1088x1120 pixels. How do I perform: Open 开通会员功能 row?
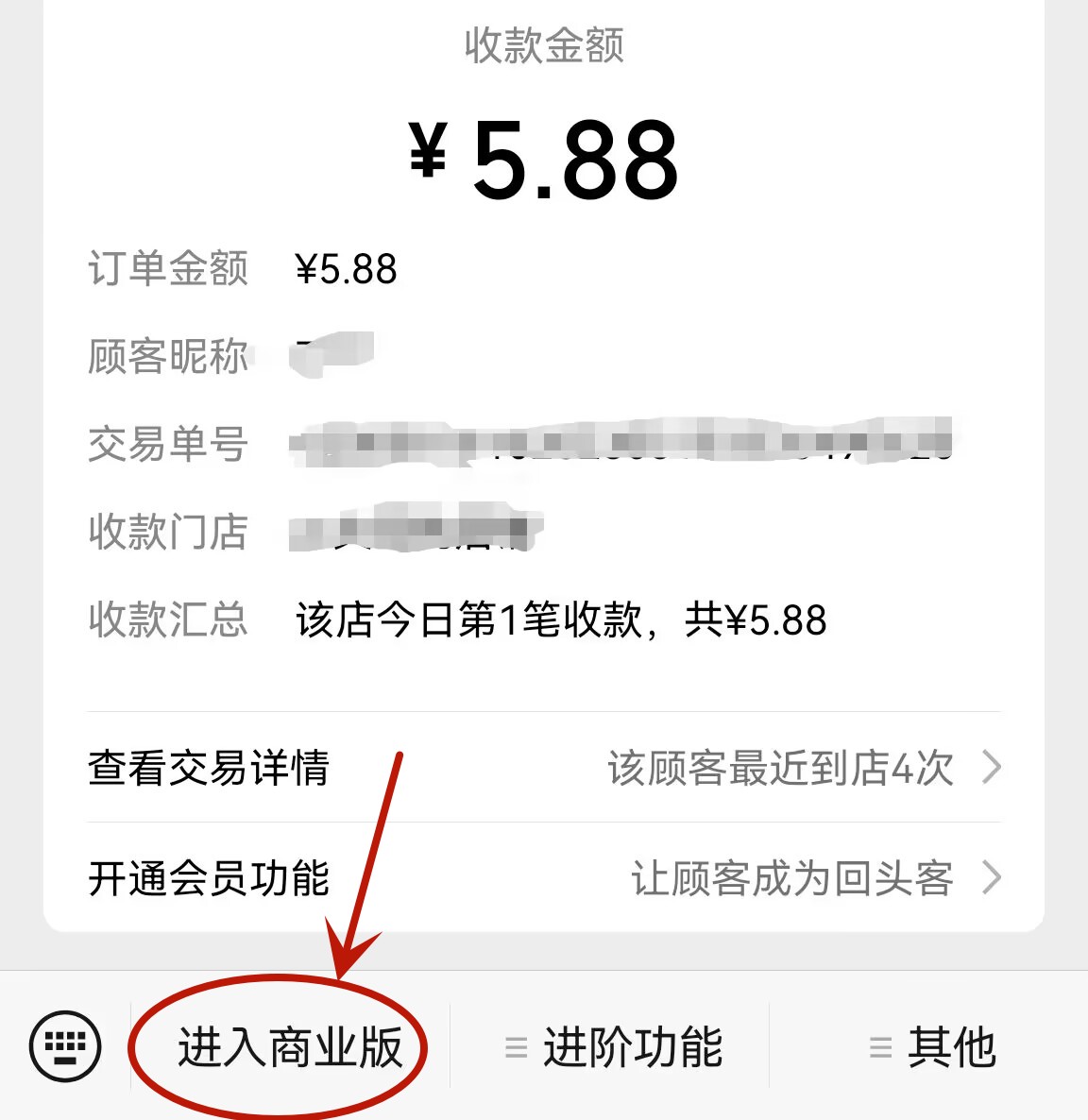[543, 878]
